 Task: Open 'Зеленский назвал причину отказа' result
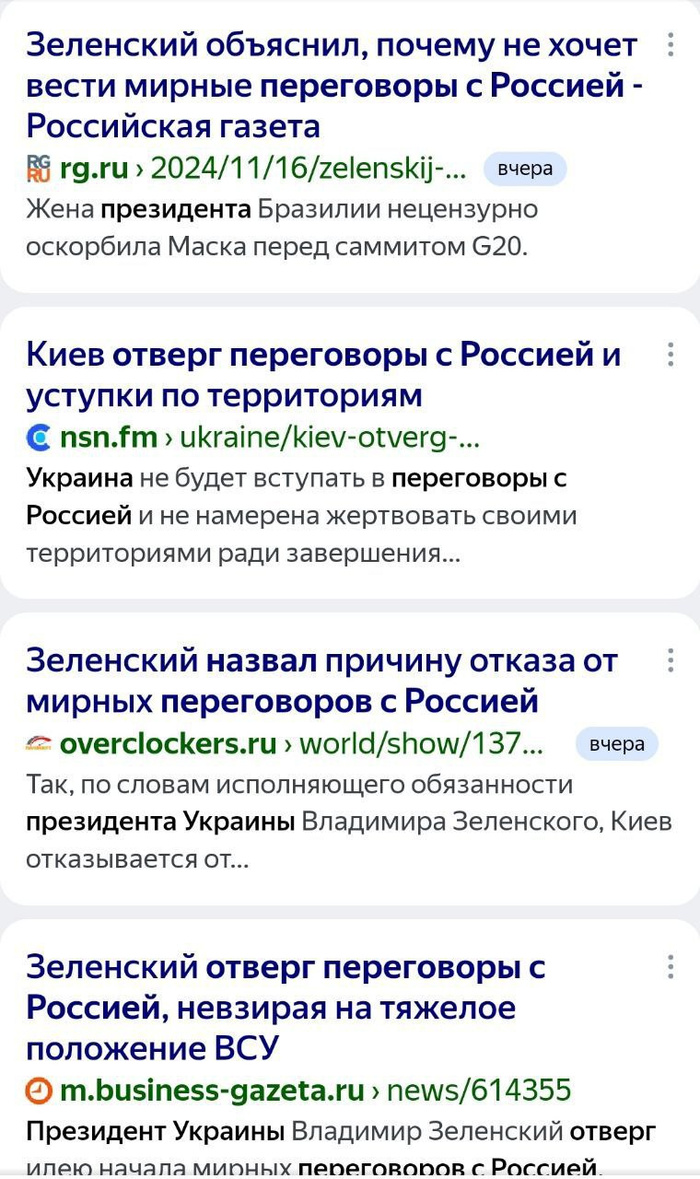tap(321, 680)
